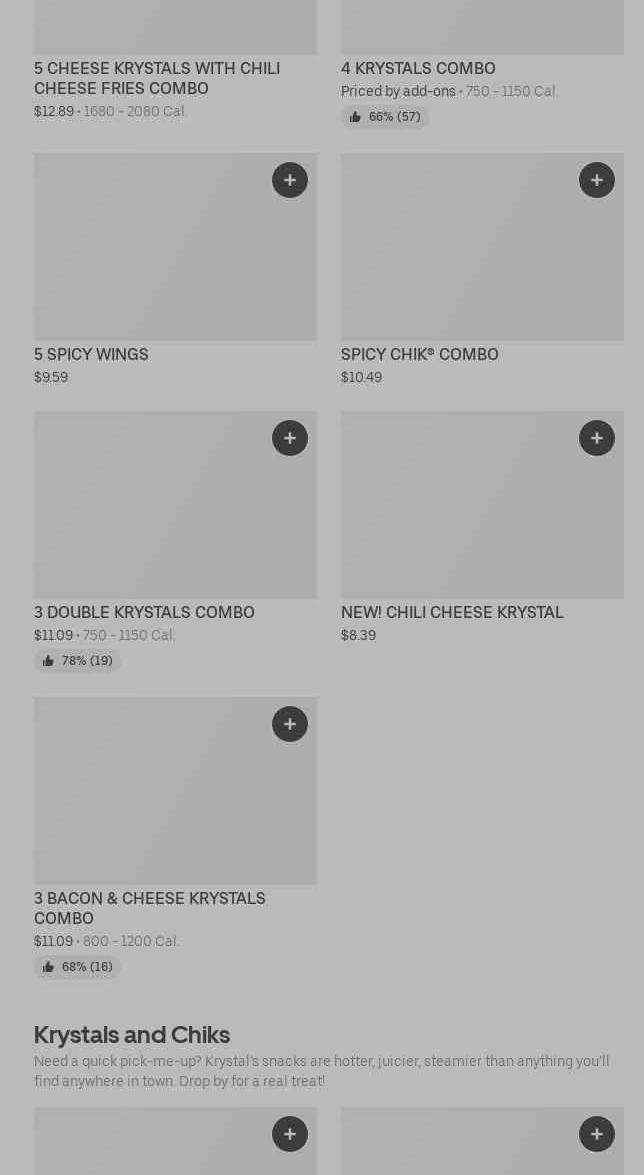Open 5 Cheese Krystals Chili Cheese Fries Combo
644x1175 pixels.
pos(156,78)
